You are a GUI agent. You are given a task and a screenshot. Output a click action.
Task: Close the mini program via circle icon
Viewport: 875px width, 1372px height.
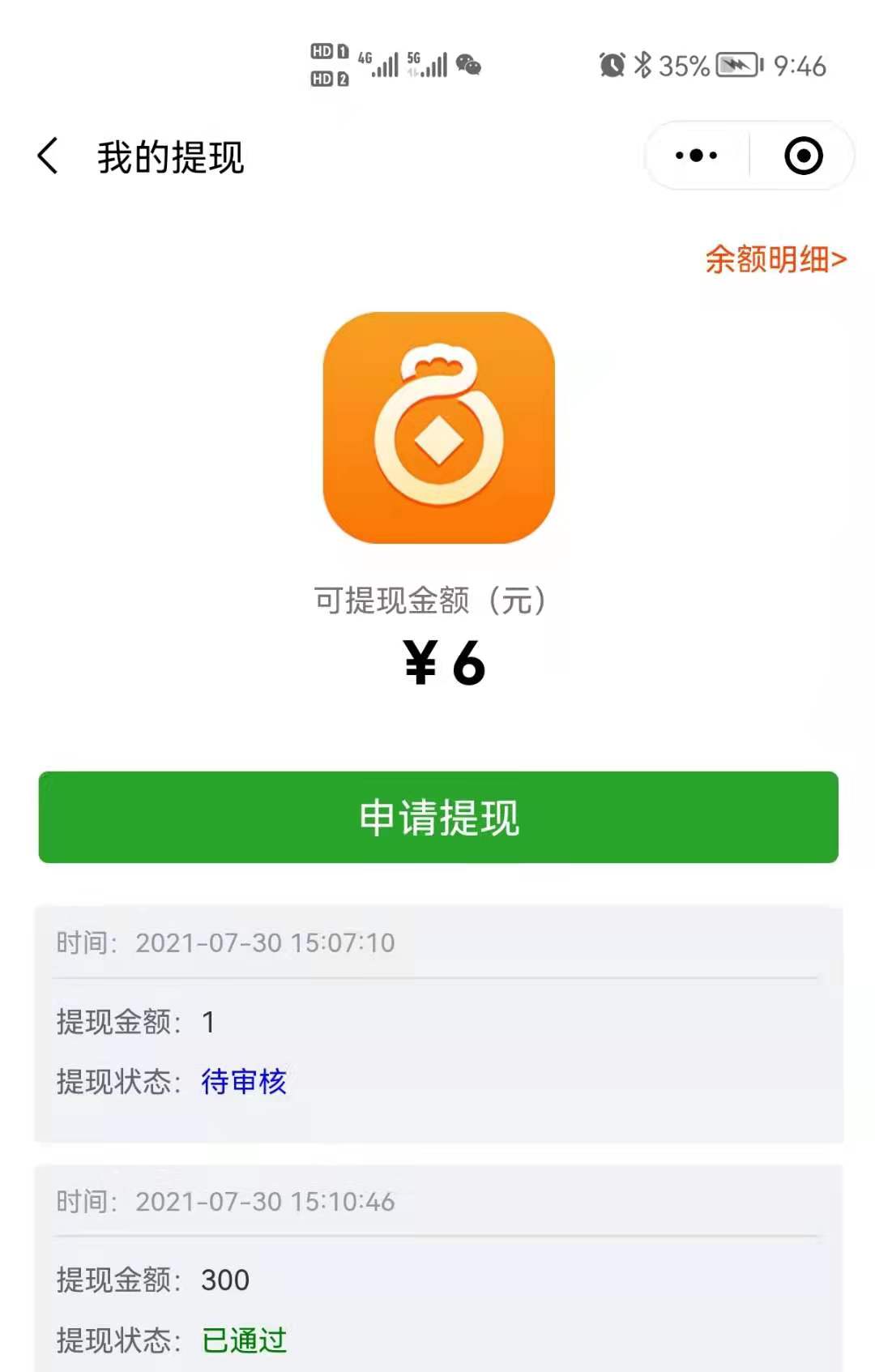[x=803, y=156]
